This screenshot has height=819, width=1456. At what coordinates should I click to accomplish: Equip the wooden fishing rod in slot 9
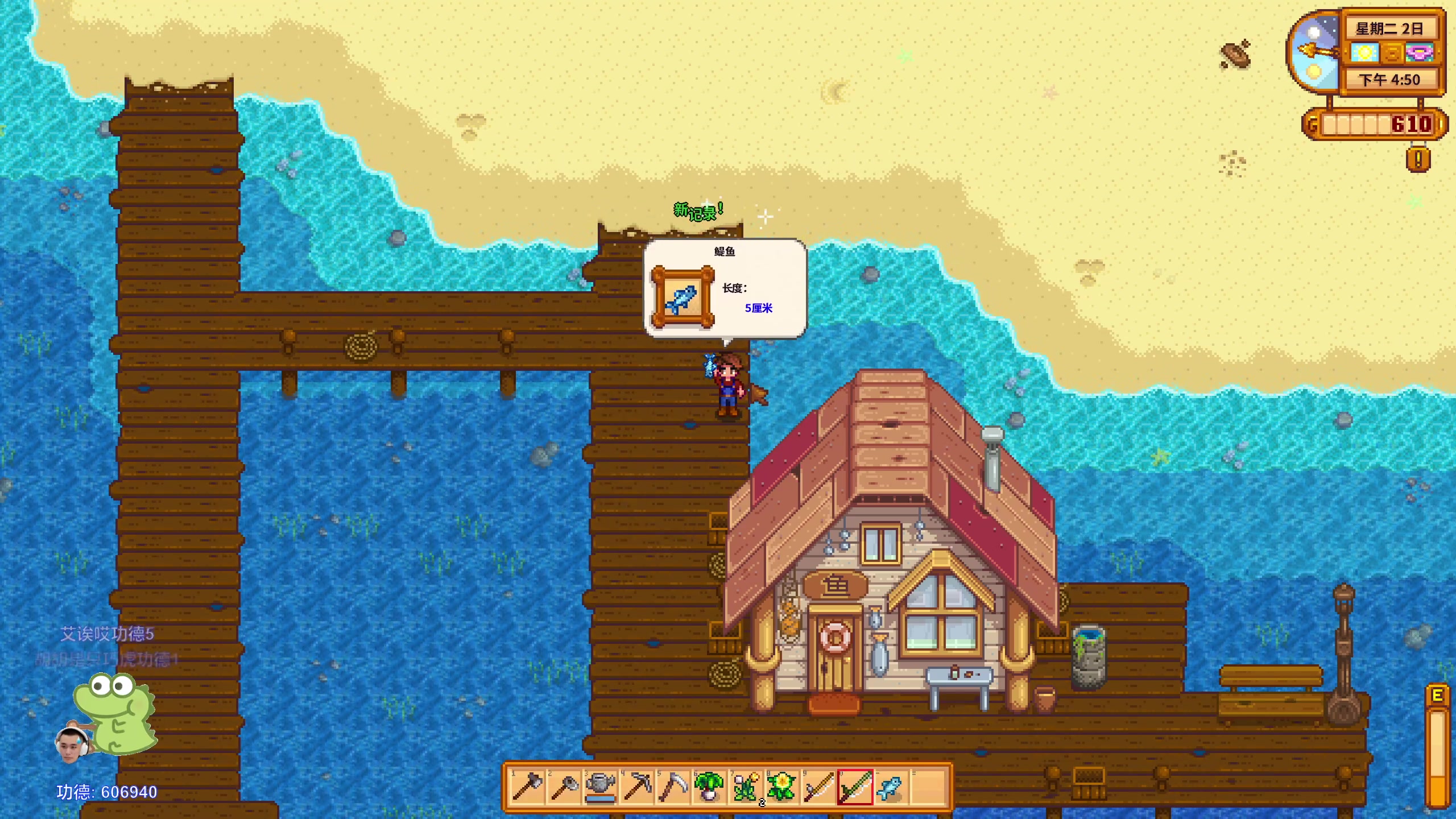(x=818, y=787)
